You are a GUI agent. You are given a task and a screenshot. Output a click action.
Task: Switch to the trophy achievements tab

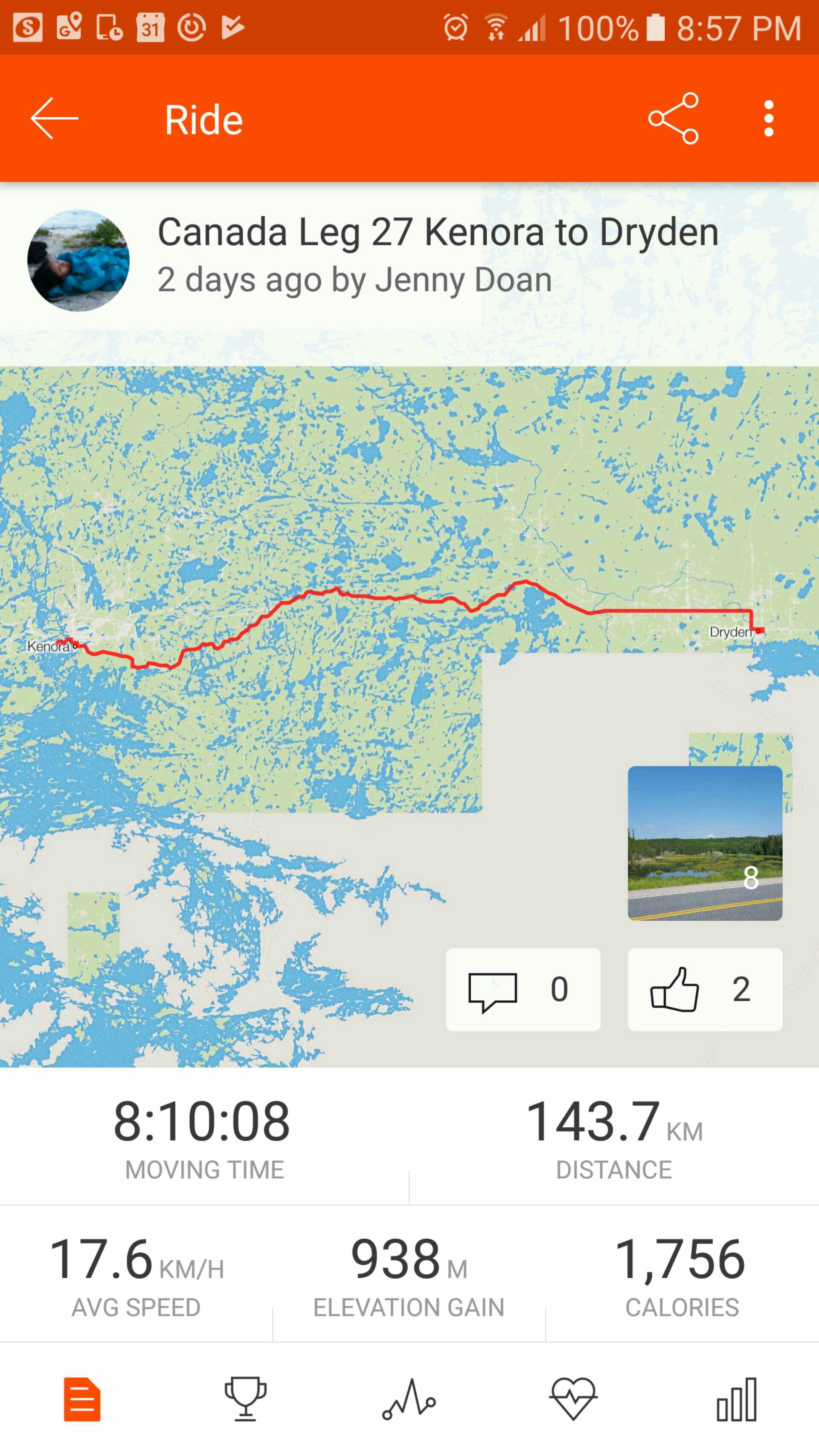point(245,1400)
